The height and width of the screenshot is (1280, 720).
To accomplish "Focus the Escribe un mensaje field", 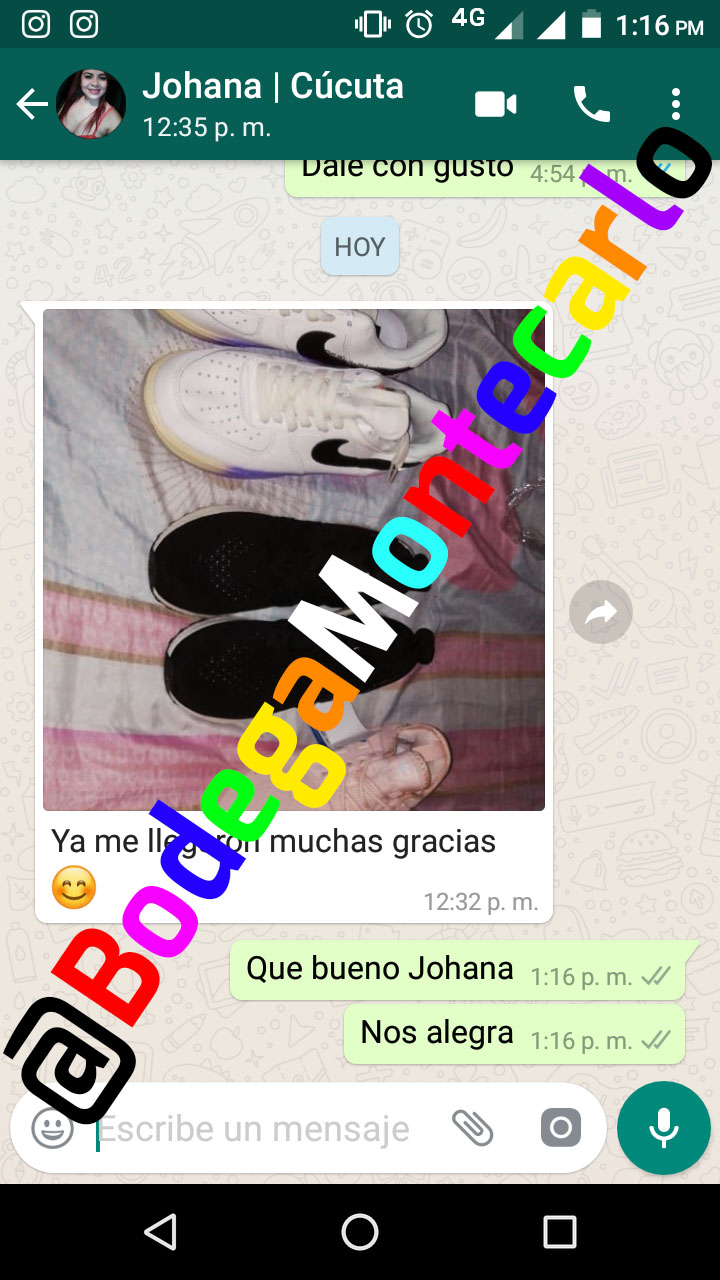I will click(x=260, y=1129).
